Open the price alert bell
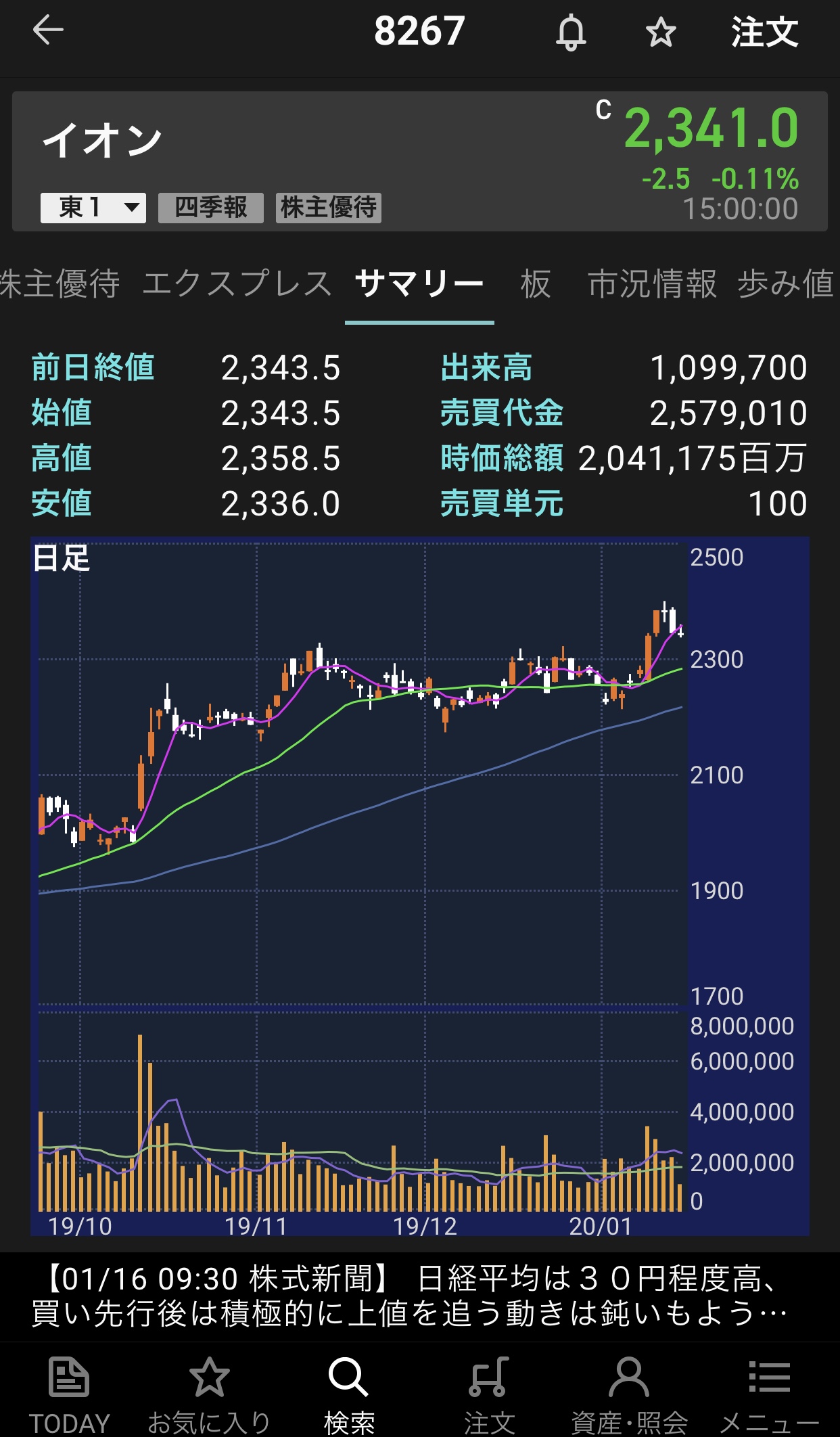840x1437 pixels. [571, 32]
